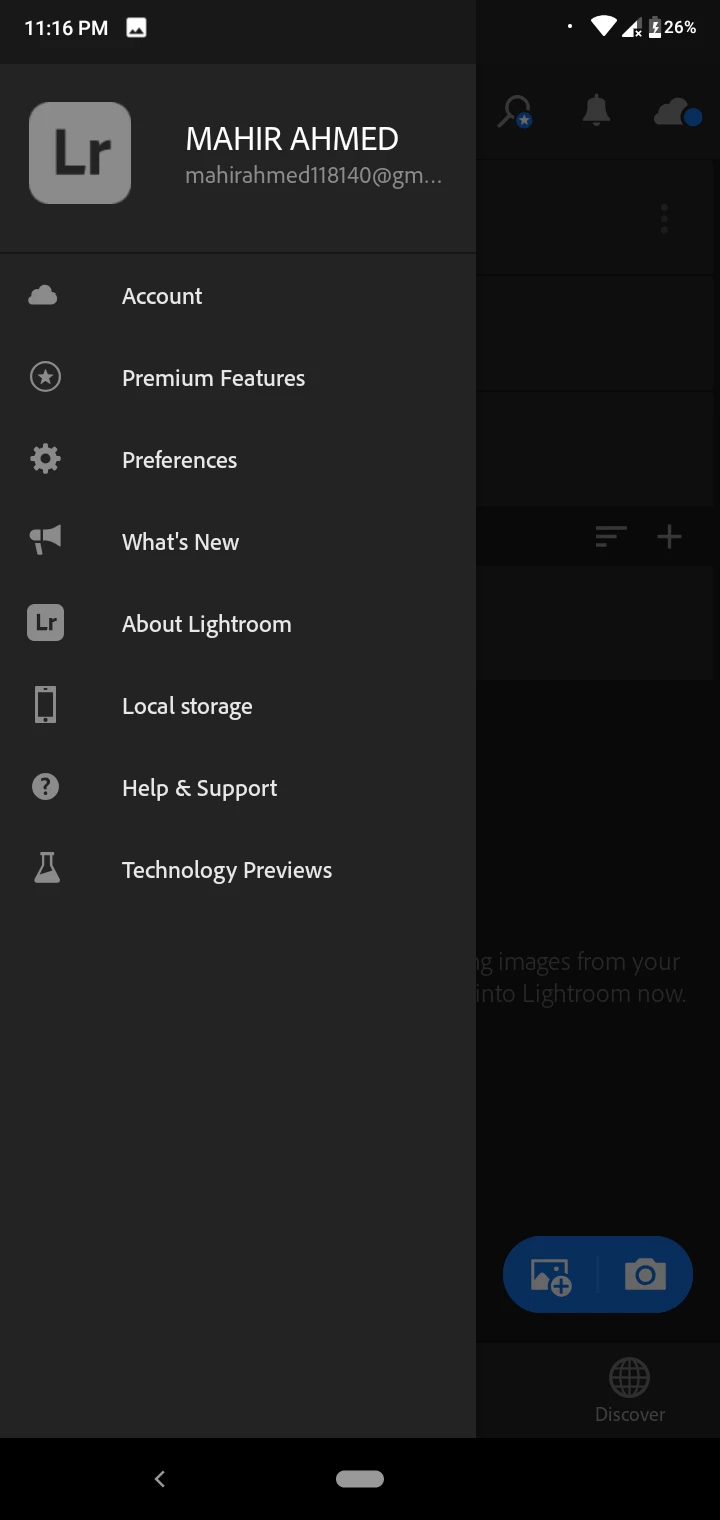Open Help & Support
This screenshot has height=1520, width=720.
coord(199,788)
